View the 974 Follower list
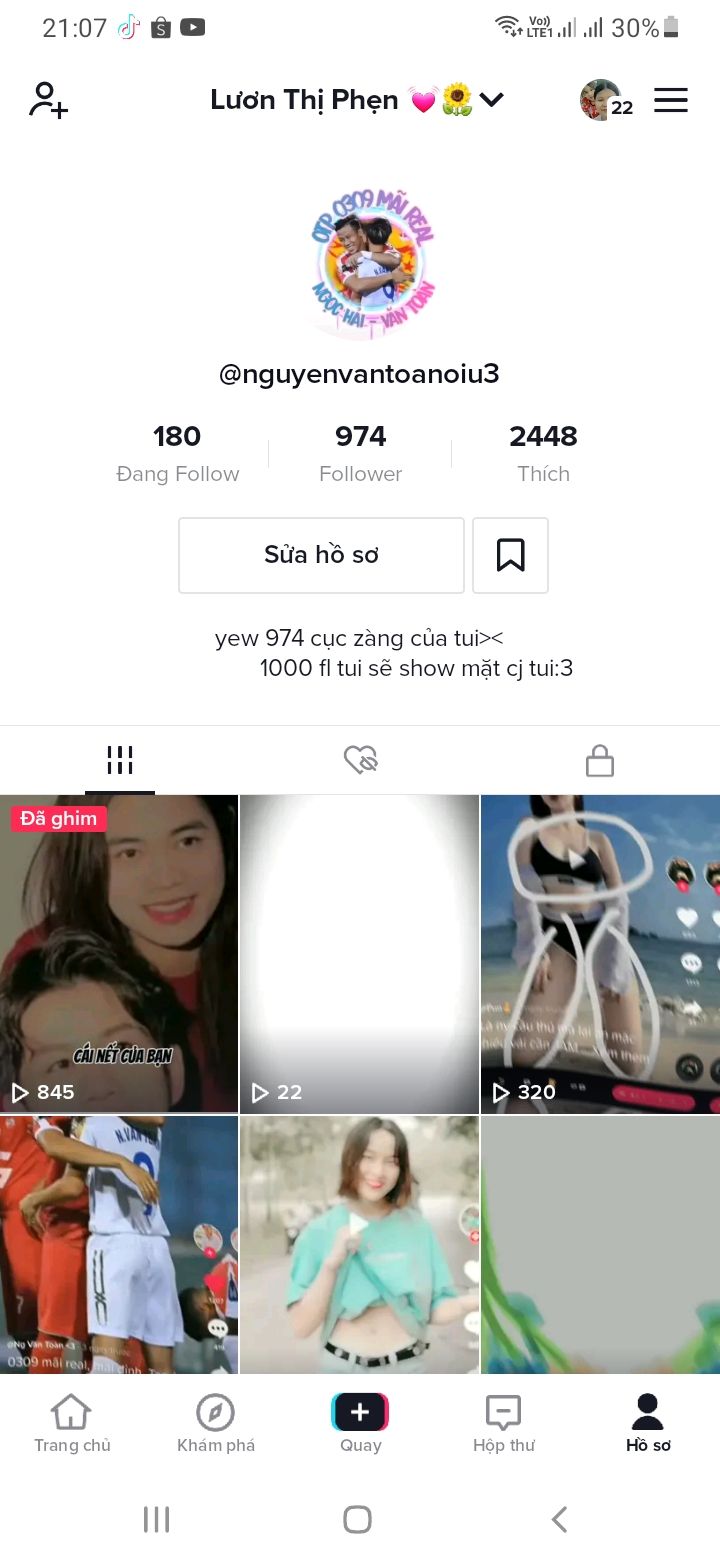Screen dimensions: 720x1560 (360, 453)
